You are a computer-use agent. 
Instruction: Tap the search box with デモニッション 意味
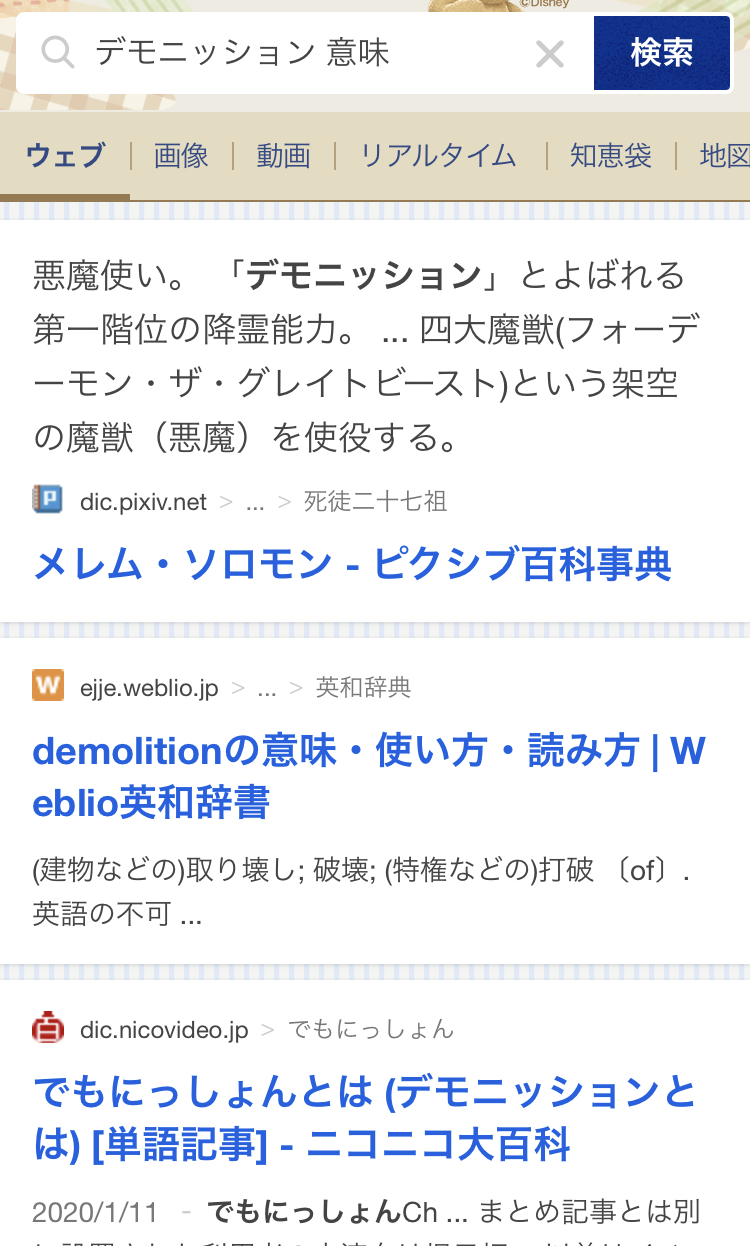(x=300, y=53)
